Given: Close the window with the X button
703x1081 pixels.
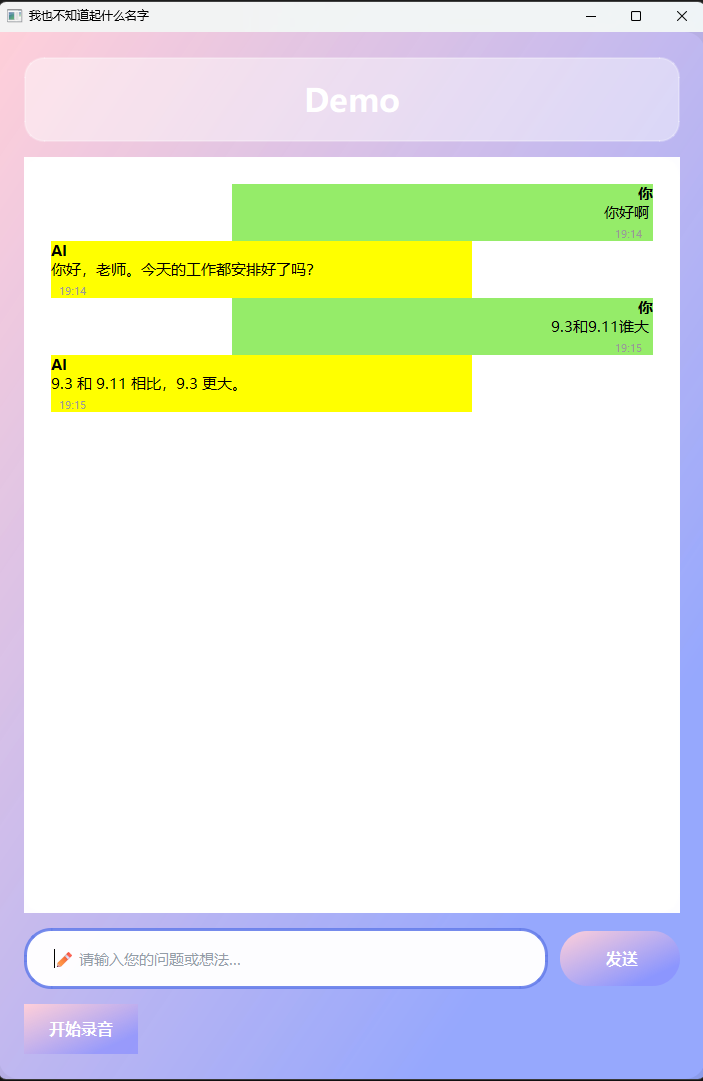Looking at the screenshot, I should tap(681, 16).
